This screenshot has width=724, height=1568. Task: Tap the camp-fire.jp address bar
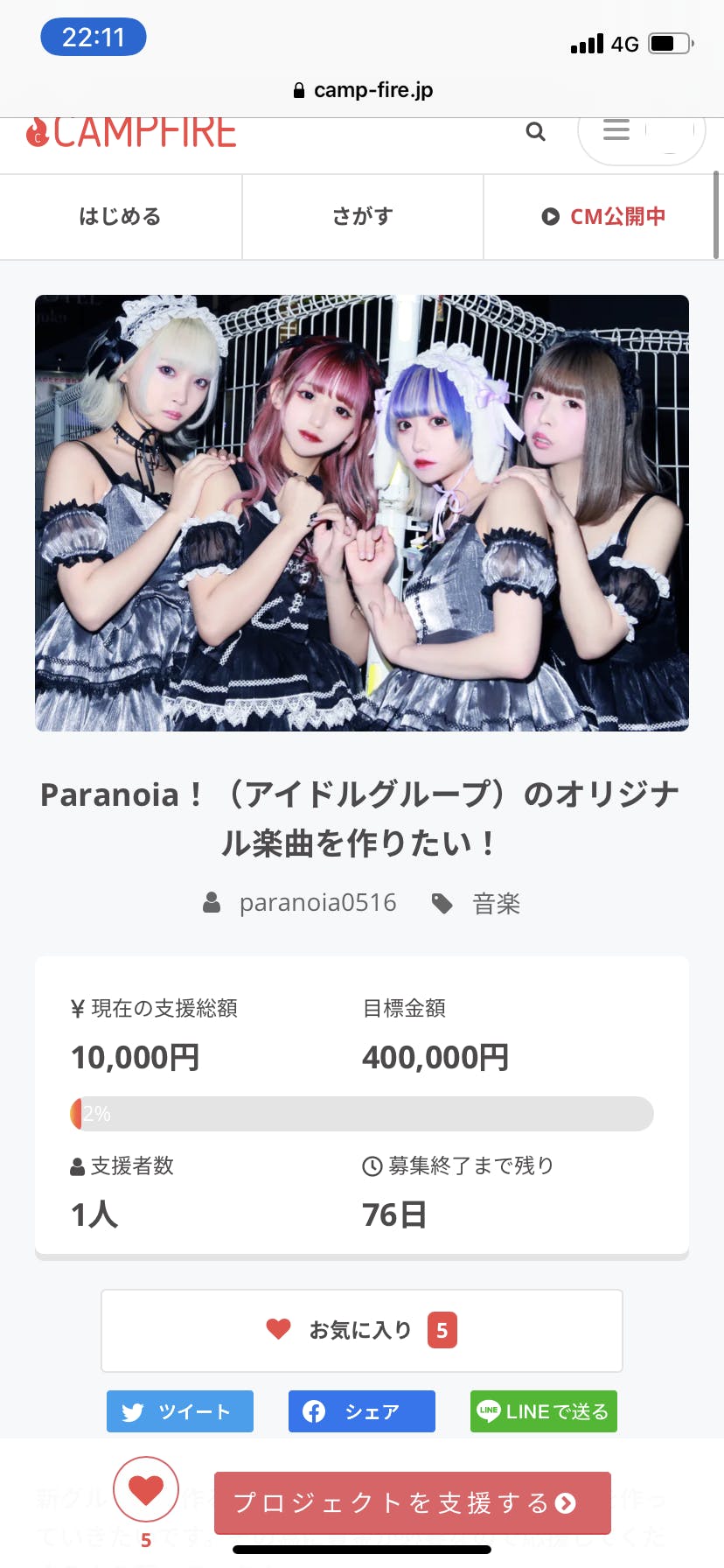(362, 90)
